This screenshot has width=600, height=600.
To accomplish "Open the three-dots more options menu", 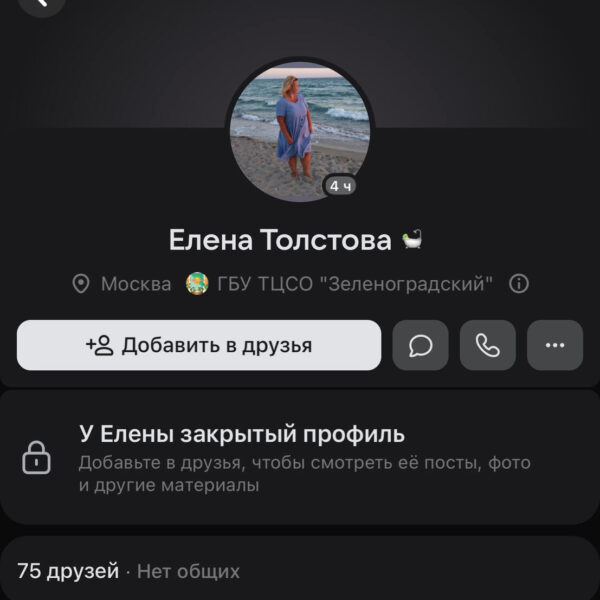I will pyautogui.click(x=555, y=345).
